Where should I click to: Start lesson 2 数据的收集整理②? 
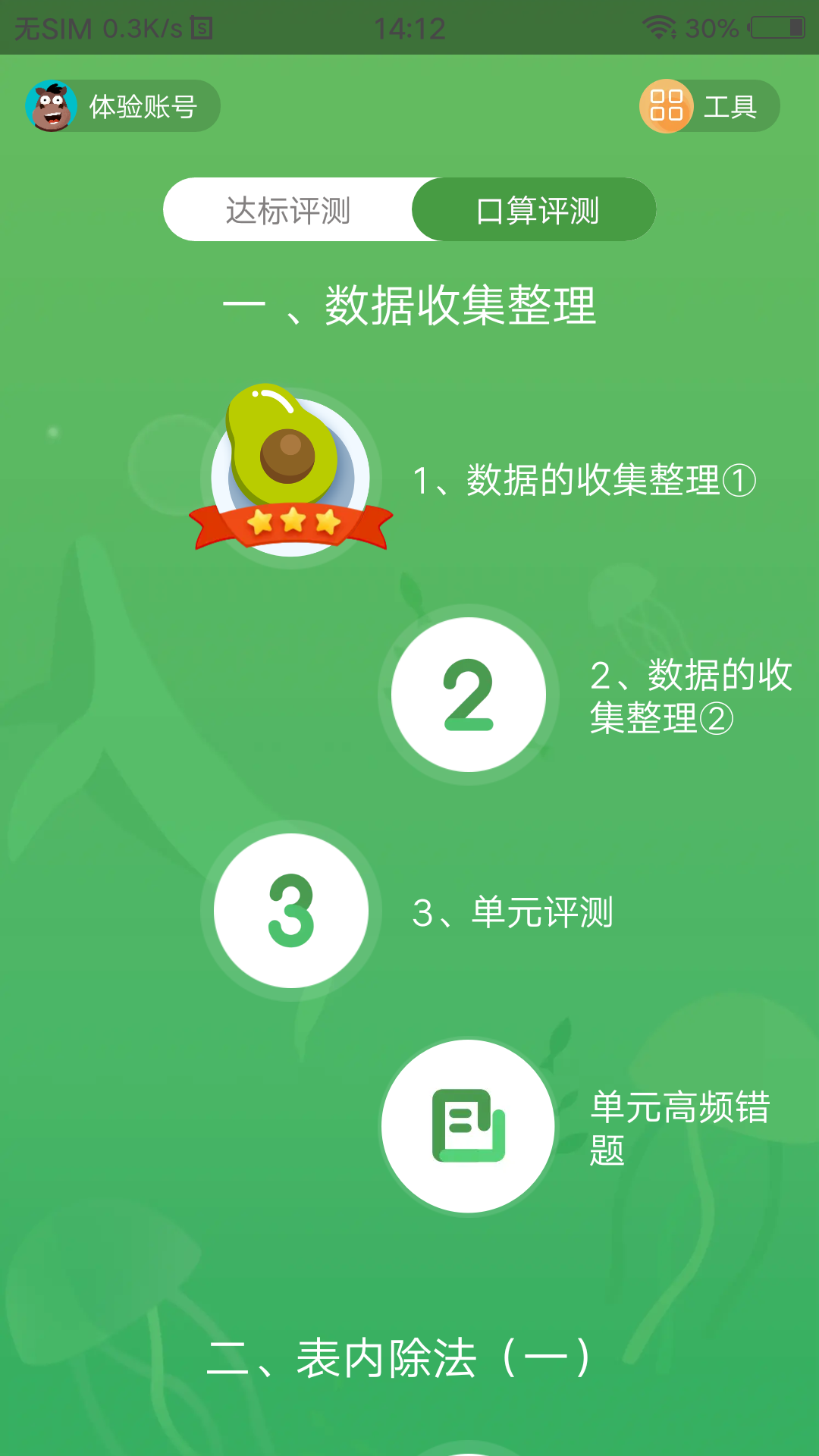click(x=469, y=694)
